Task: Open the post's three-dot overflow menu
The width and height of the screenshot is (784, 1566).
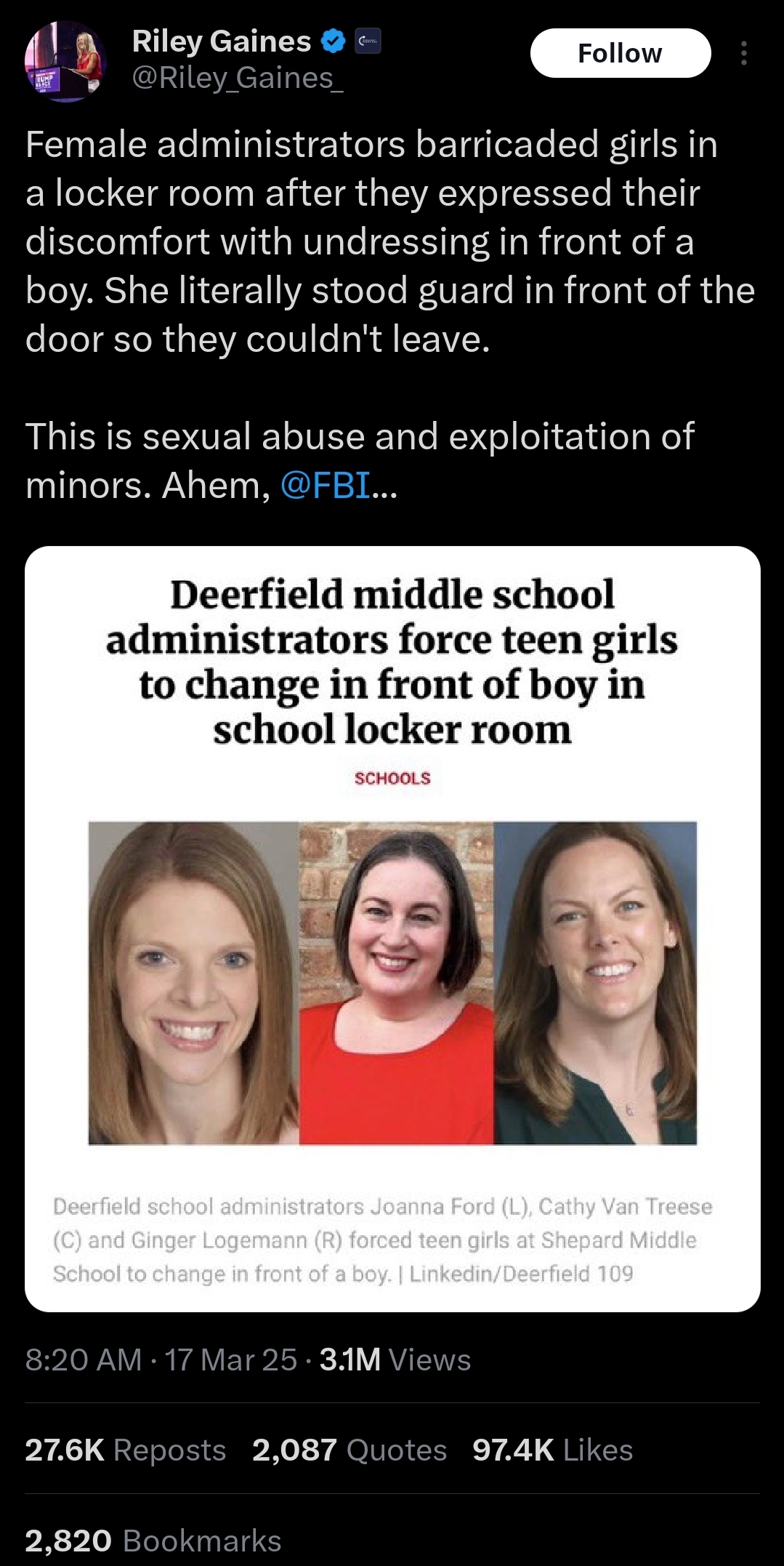Action: [x=743, y=53]
